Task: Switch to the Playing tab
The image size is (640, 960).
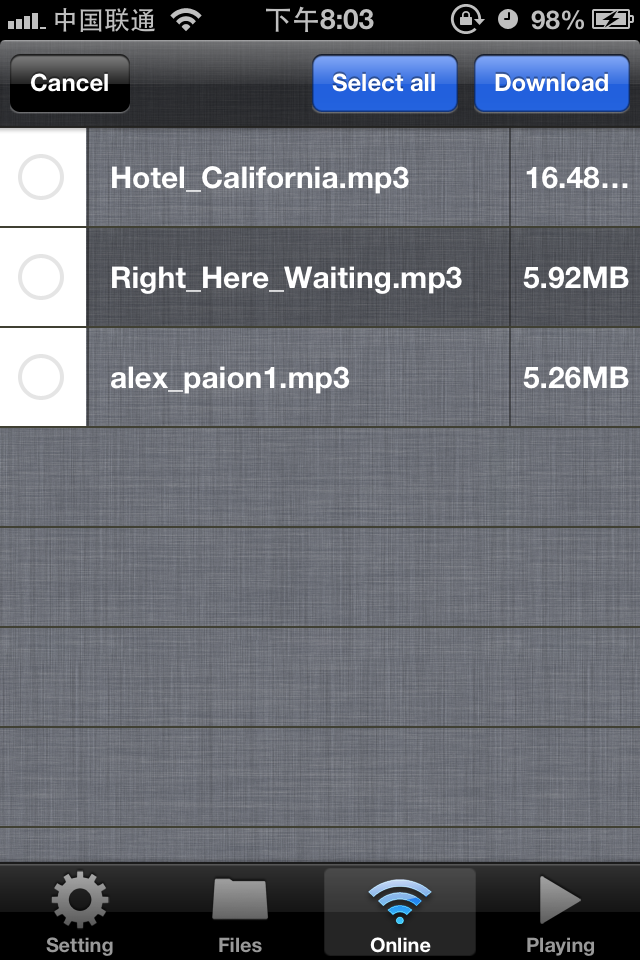Action: click(x=560, y=913)
